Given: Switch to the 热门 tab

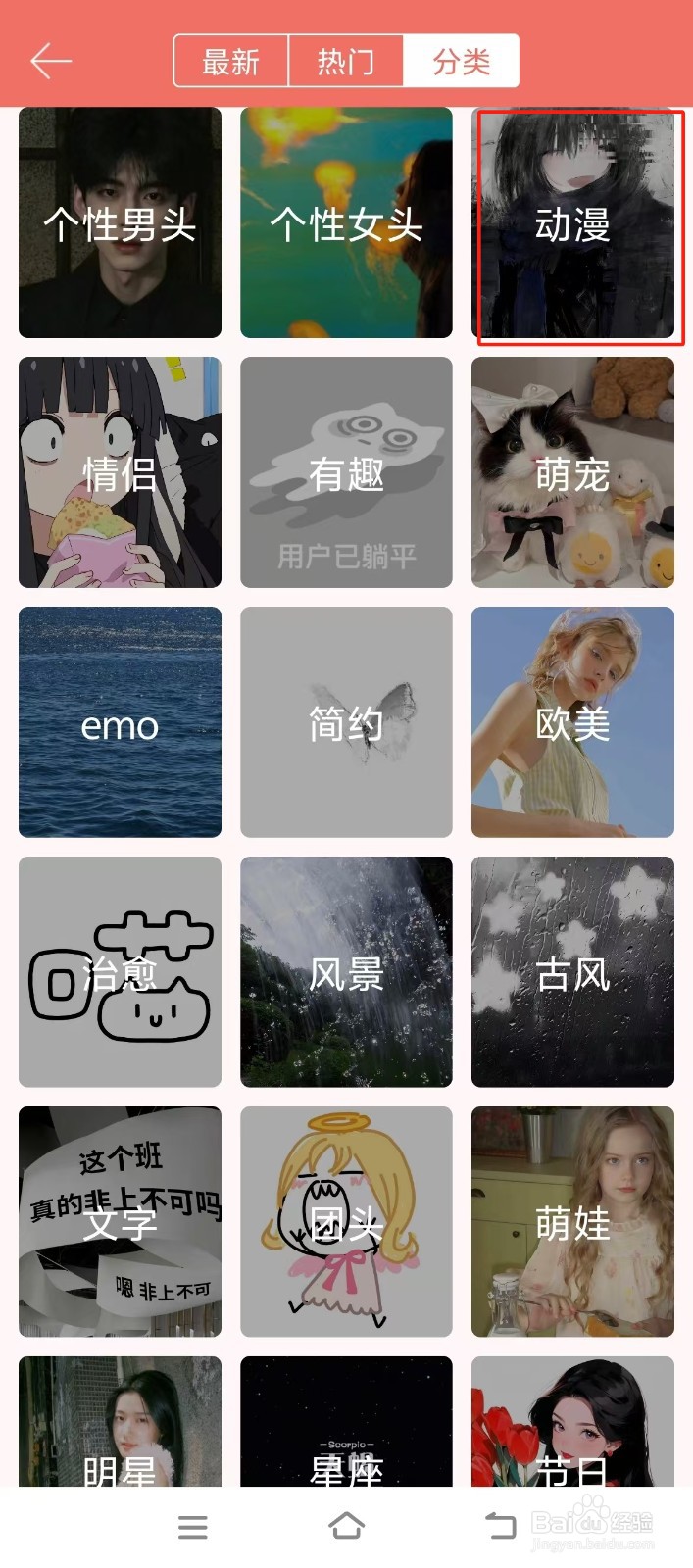Looking at the screenshot, I should pyautogui.click(x=346, y=62).
